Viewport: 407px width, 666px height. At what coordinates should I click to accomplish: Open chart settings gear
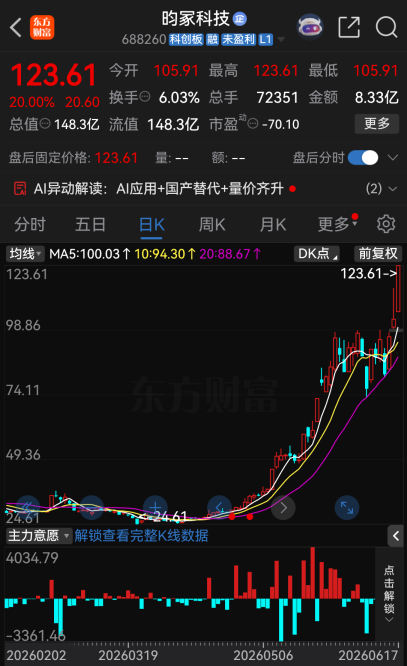tap(386, 224)
